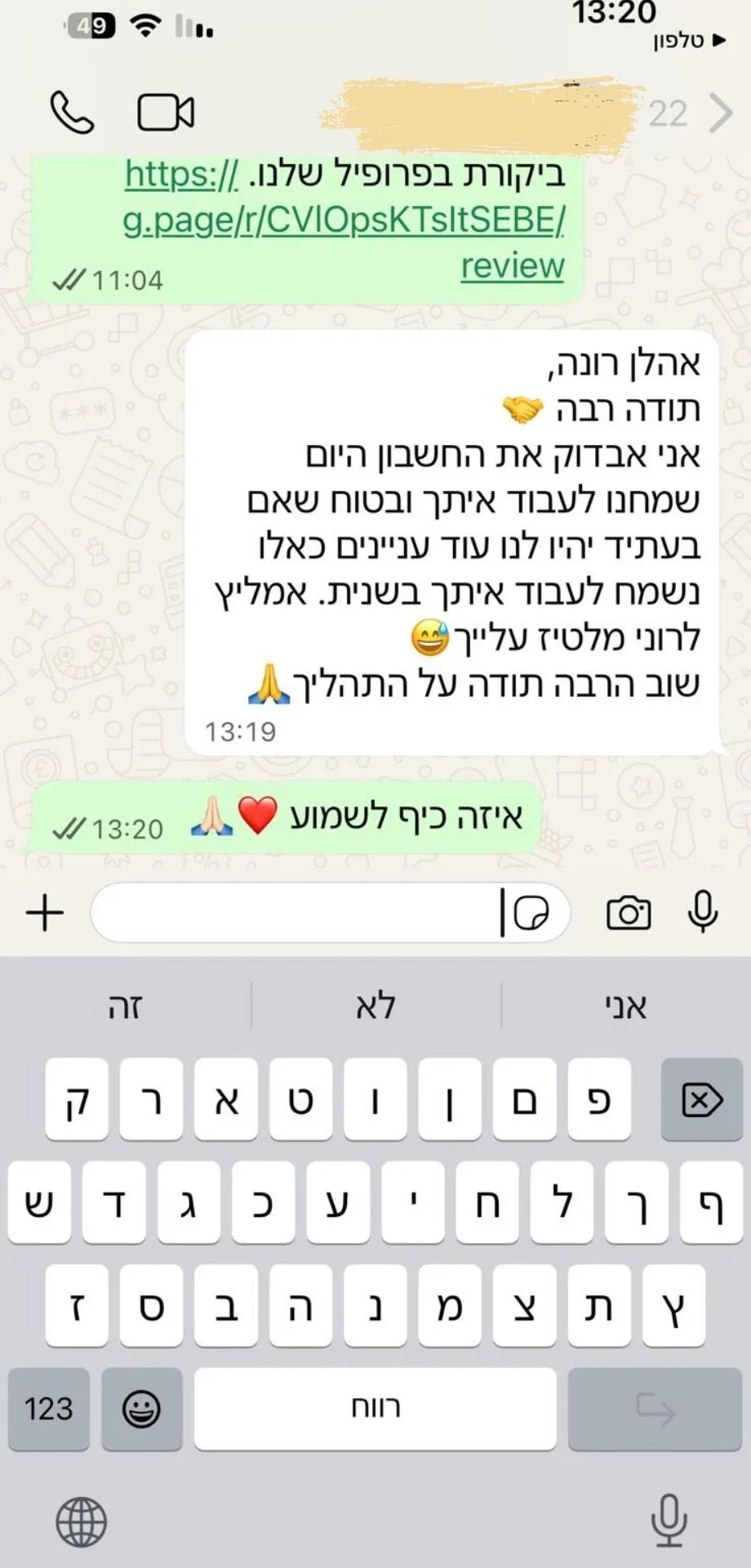Switch keyboard language with the globe

(81, 1522)
